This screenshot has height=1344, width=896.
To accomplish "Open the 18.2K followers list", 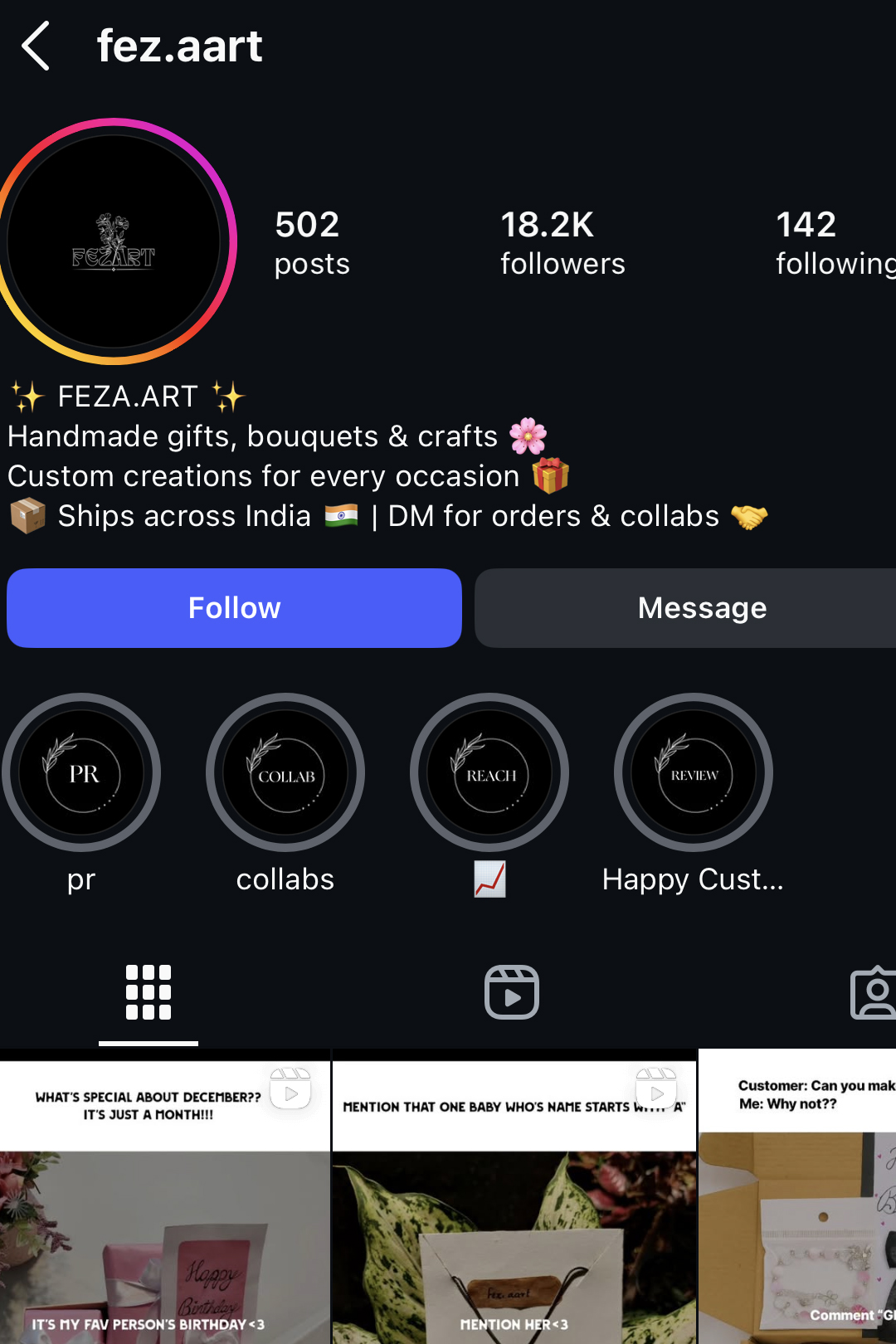I will coord(562,242).
